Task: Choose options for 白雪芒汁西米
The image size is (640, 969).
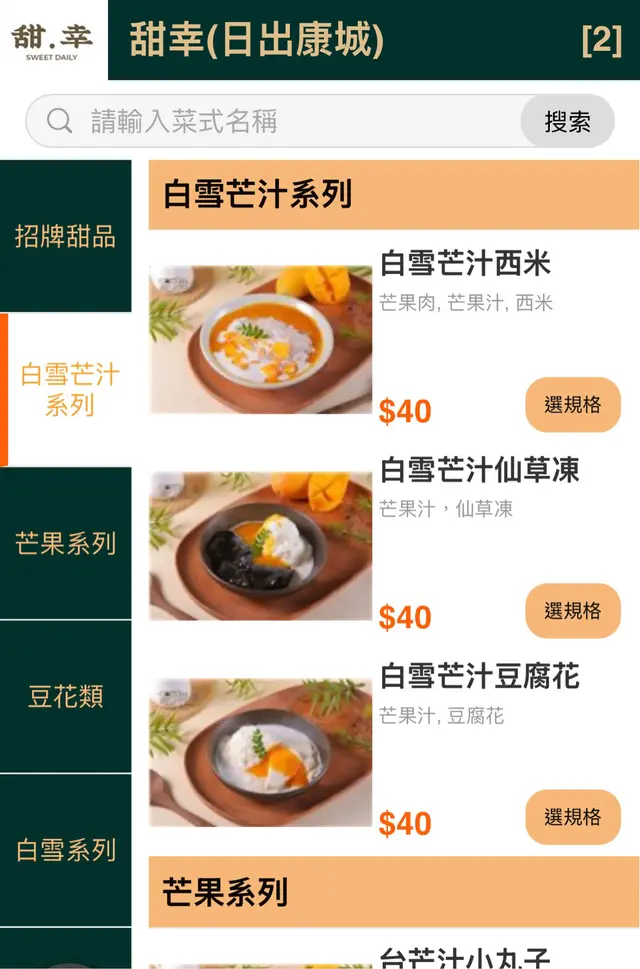Action: [x=573, y=405]
